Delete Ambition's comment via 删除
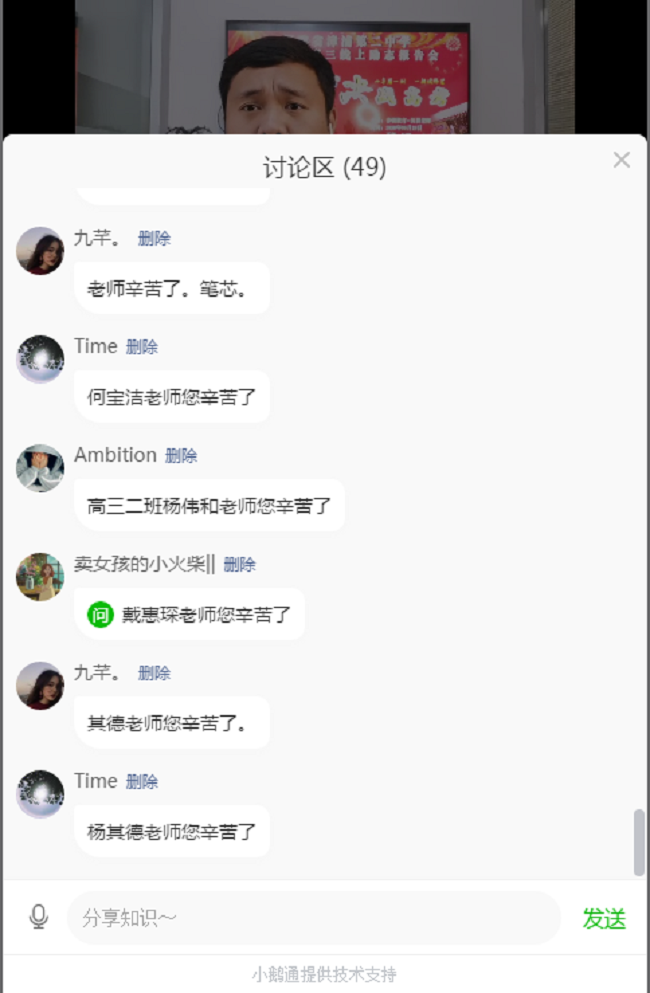 point(181,456)
